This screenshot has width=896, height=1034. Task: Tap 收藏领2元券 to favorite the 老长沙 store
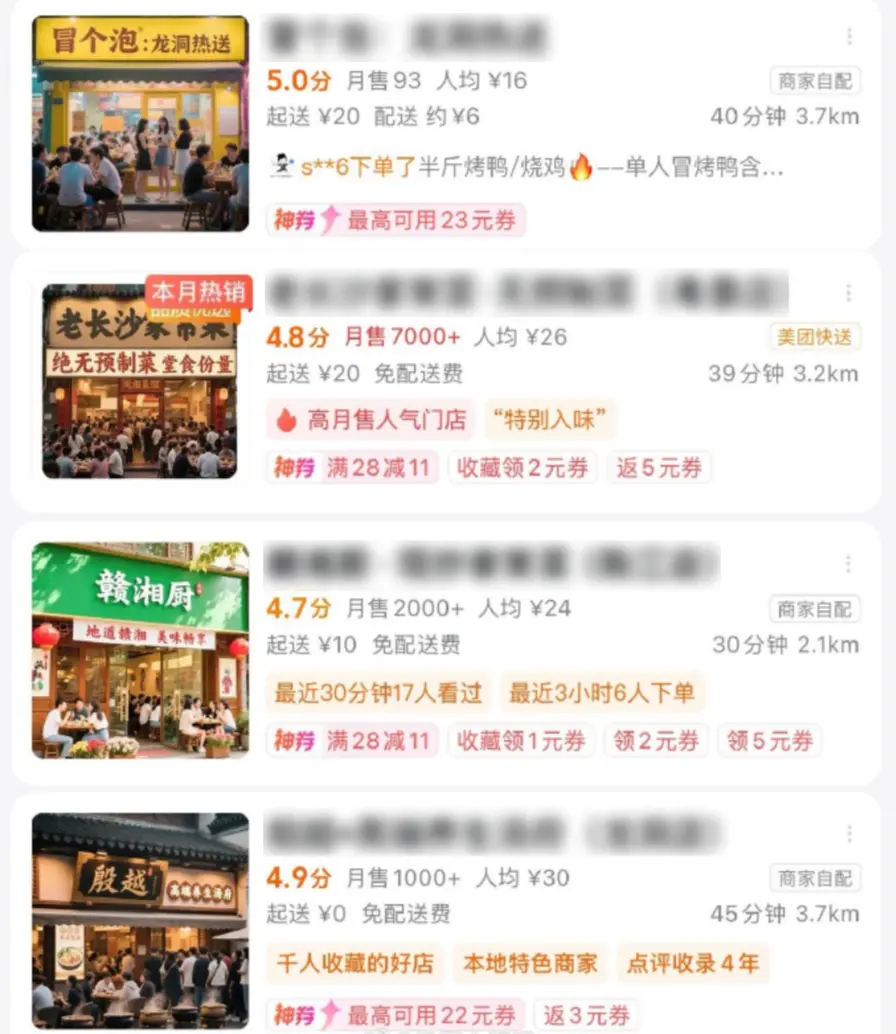523,467
